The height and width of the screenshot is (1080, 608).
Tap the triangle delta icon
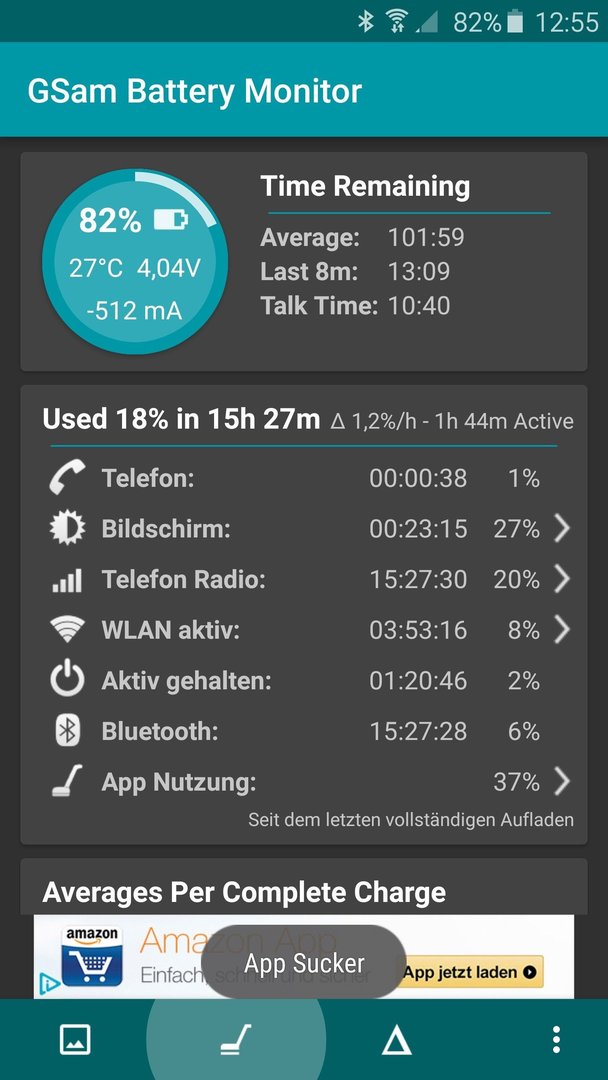point(396,1039)
